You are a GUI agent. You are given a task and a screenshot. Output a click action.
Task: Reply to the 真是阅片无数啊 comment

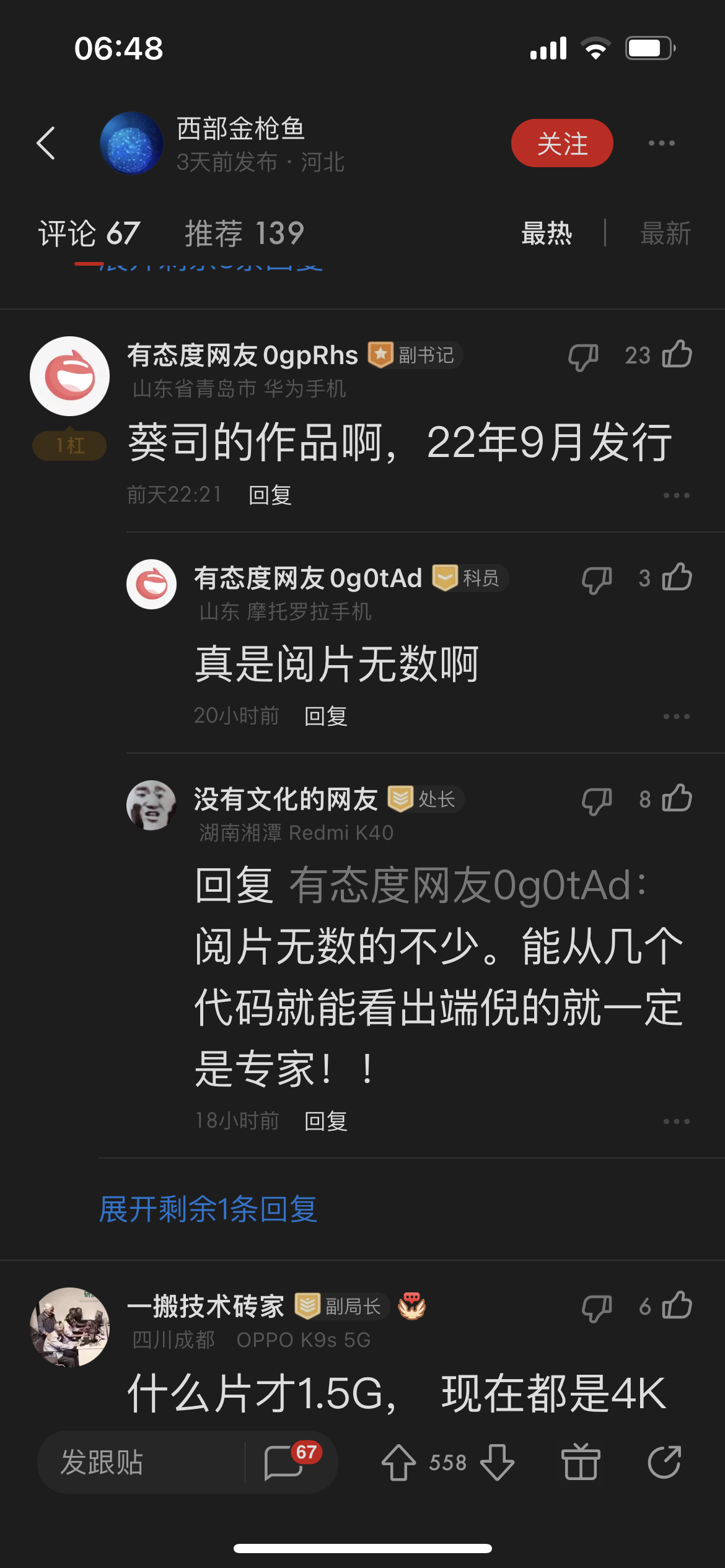(x=326, y=716)
